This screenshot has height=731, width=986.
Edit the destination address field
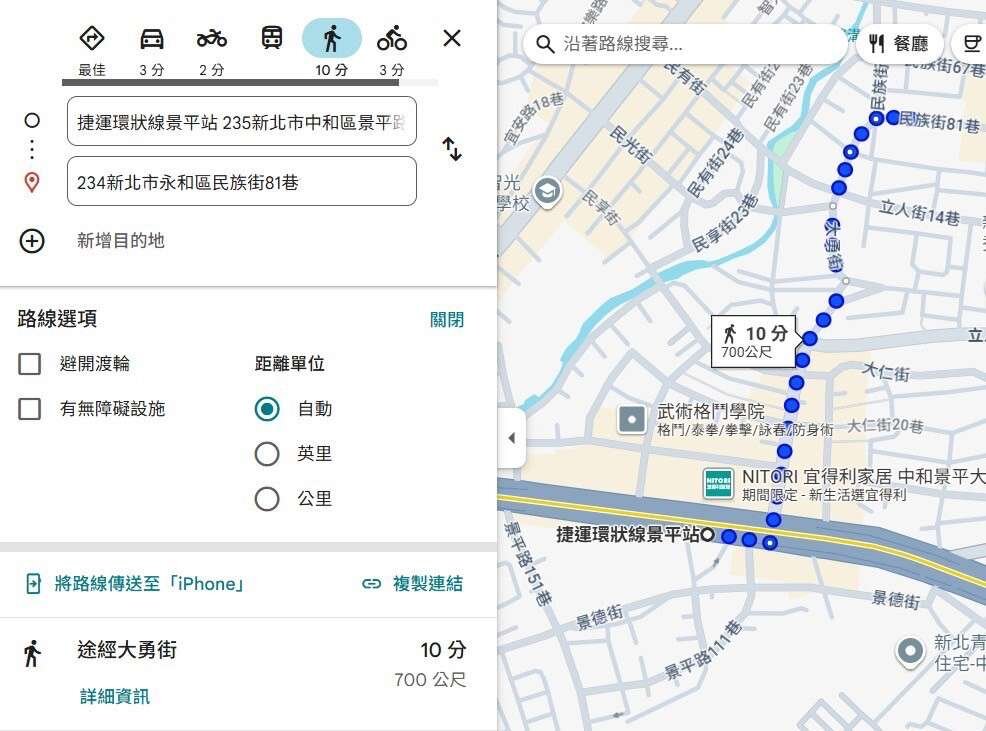pos(241,182)
